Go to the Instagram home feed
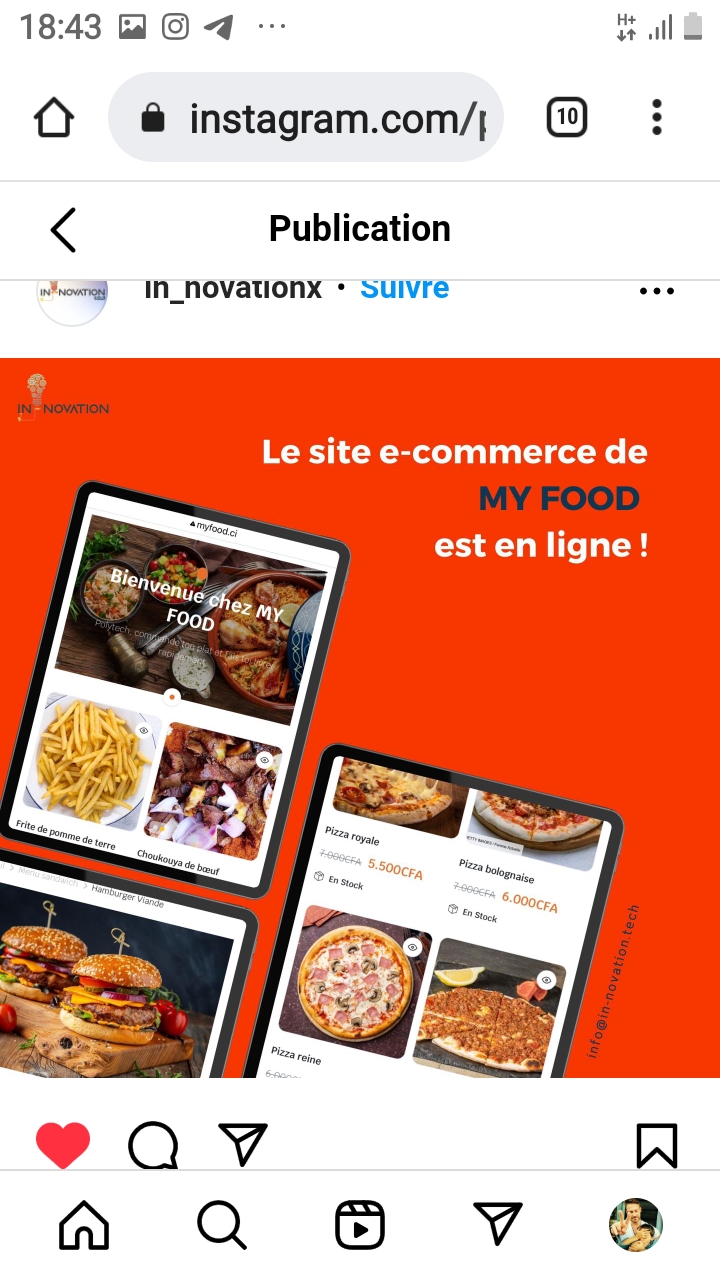Screen dimensions: 720x1280 click(84, 1225)
